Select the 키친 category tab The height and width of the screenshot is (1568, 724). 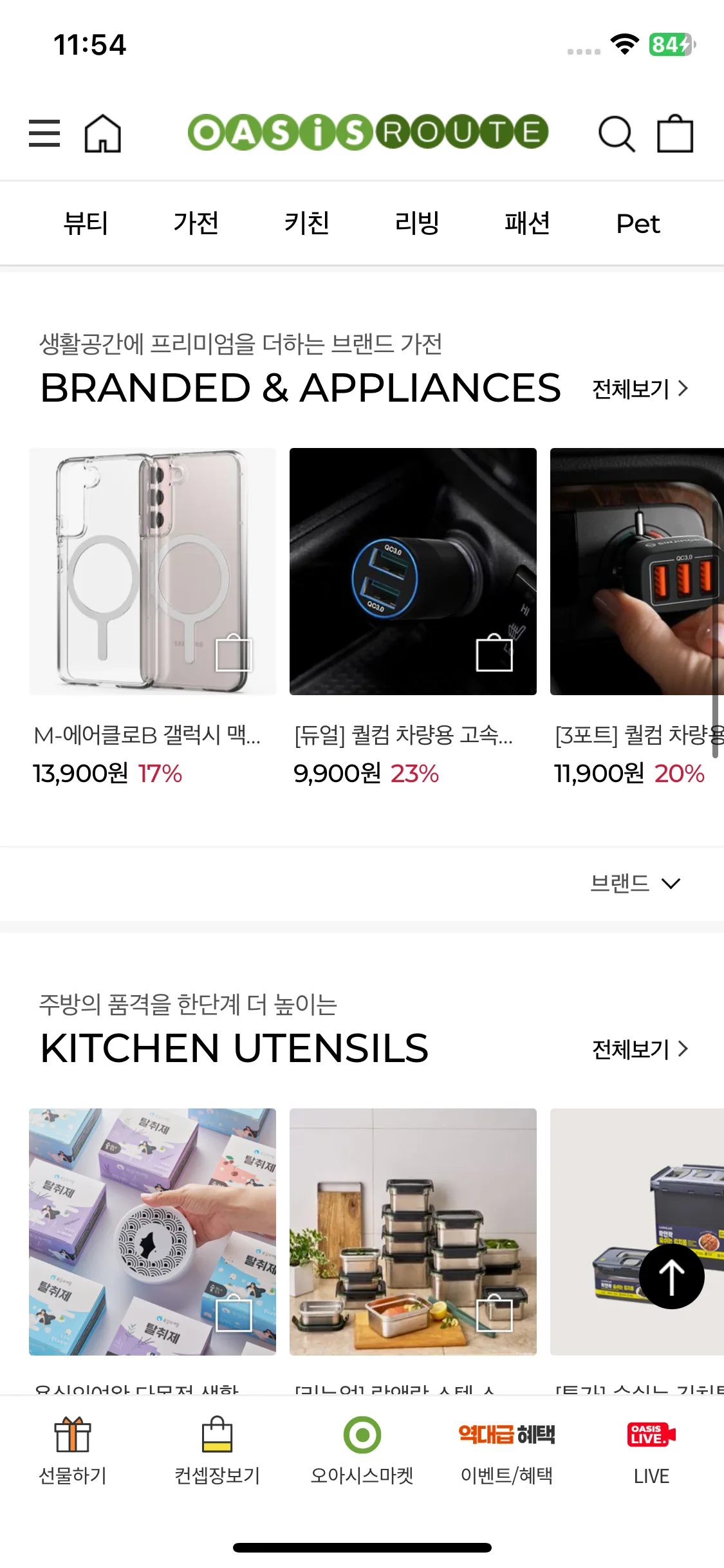(x=306, y=223)
